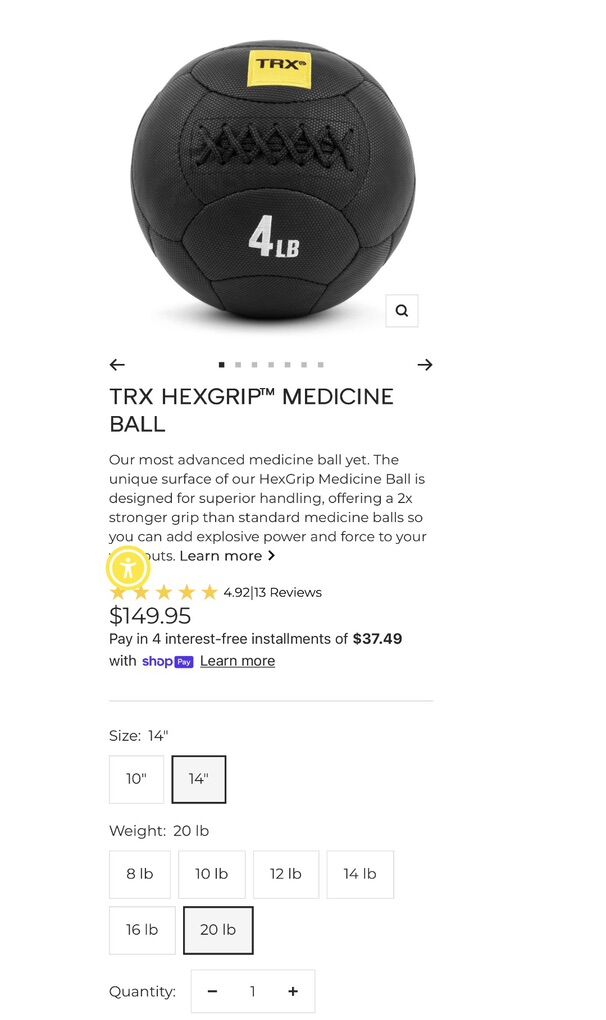Select the 10" size

[x=136, y=779]
